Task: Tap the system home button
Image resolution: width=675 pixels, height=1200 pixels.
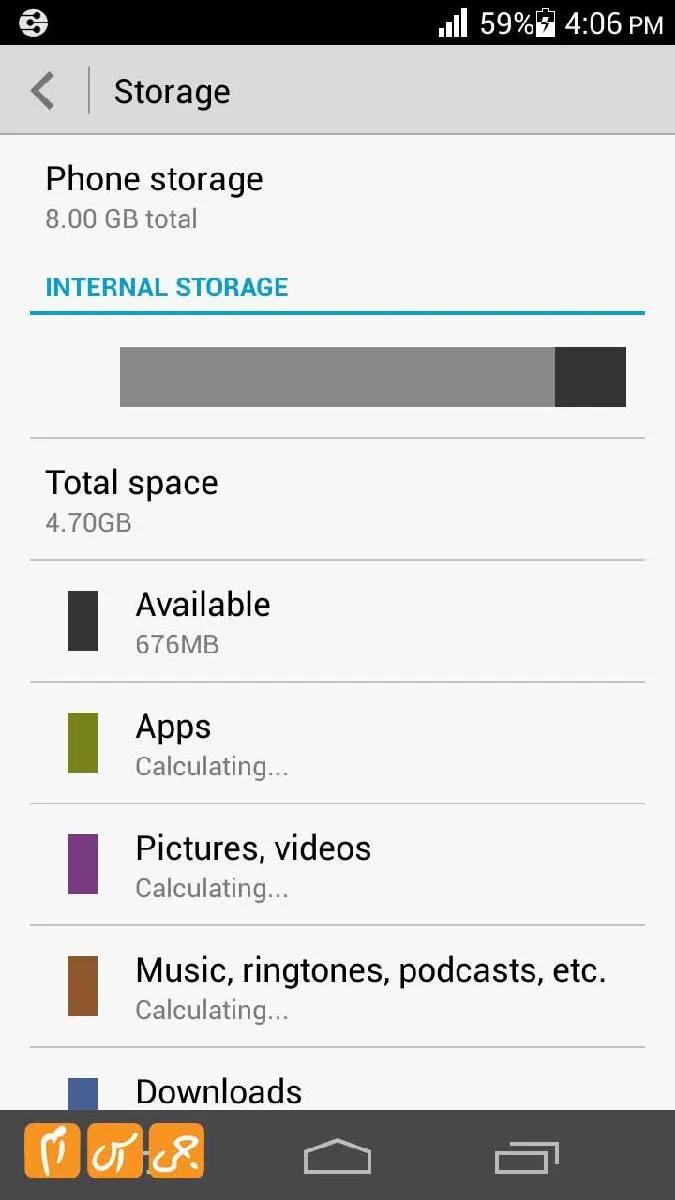Action: [337, 1157]
